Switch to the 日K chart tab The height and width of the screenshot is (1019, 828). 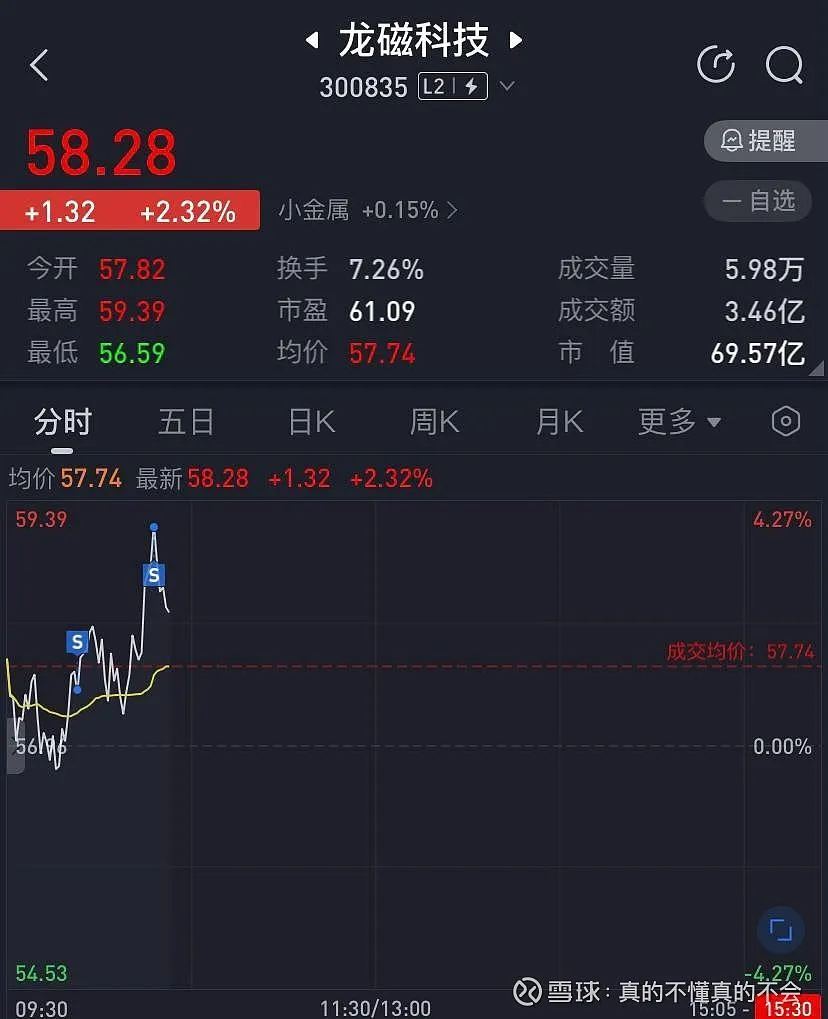coord(311,422)
